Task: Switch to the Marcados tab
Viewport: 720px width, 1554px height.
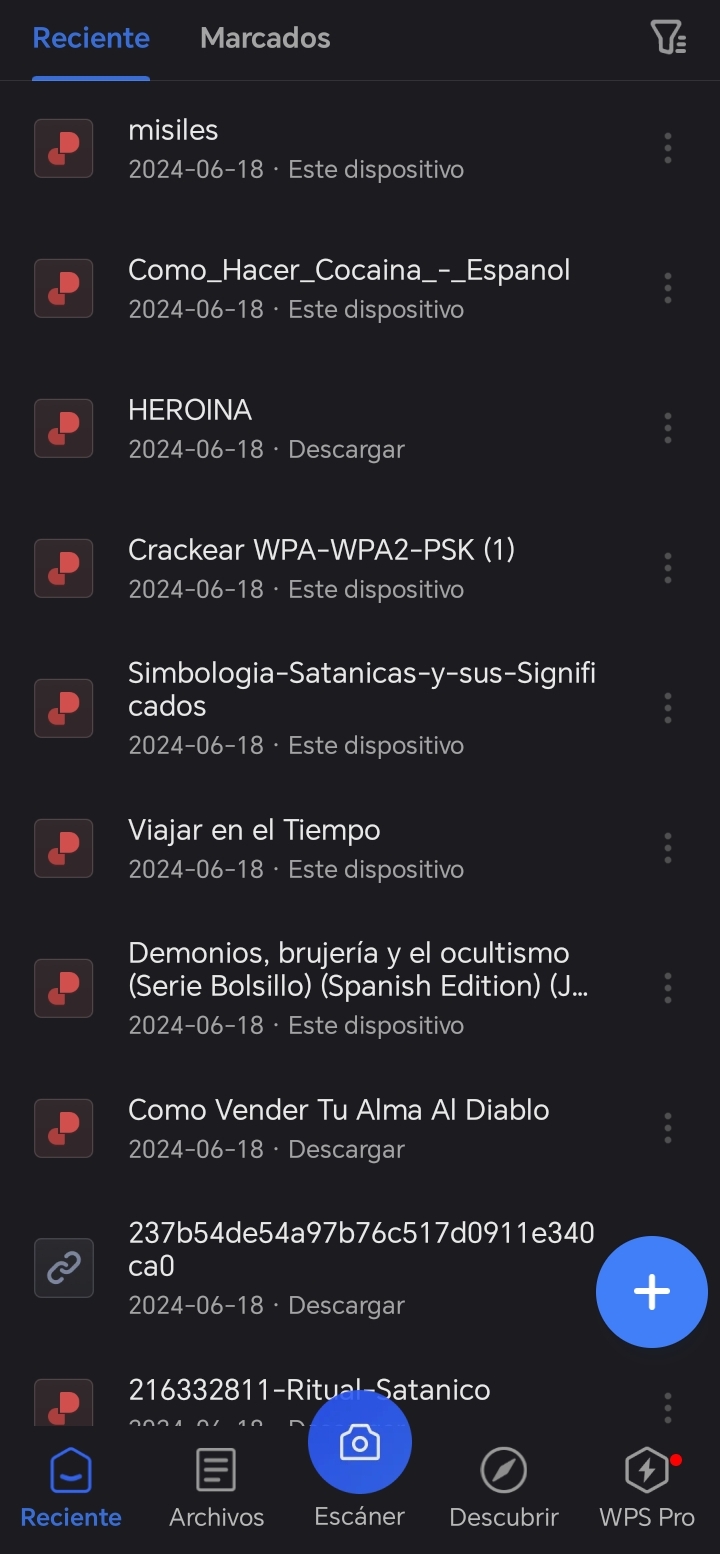Action: pos(265,39)
